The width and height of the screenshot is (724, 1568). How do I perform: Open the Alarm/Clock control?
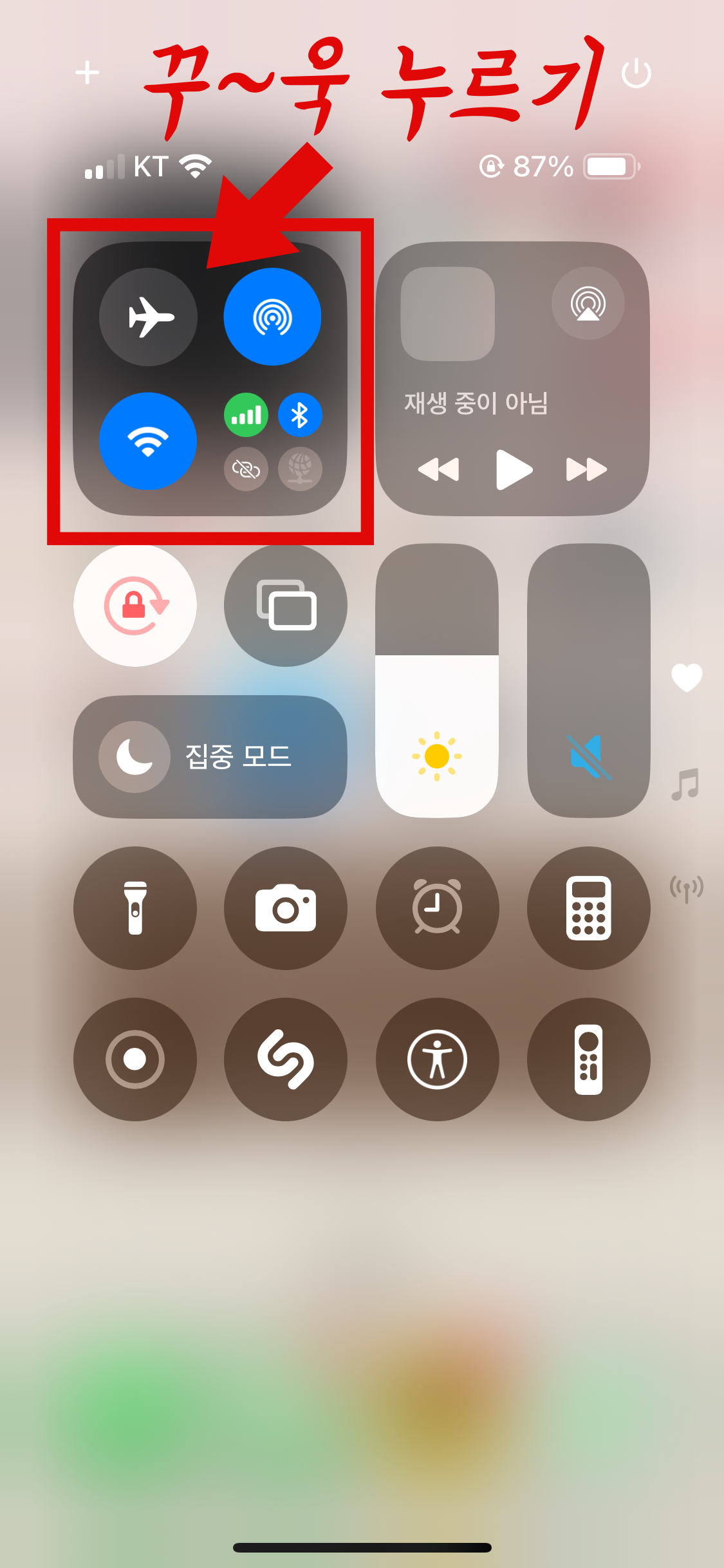437,908
